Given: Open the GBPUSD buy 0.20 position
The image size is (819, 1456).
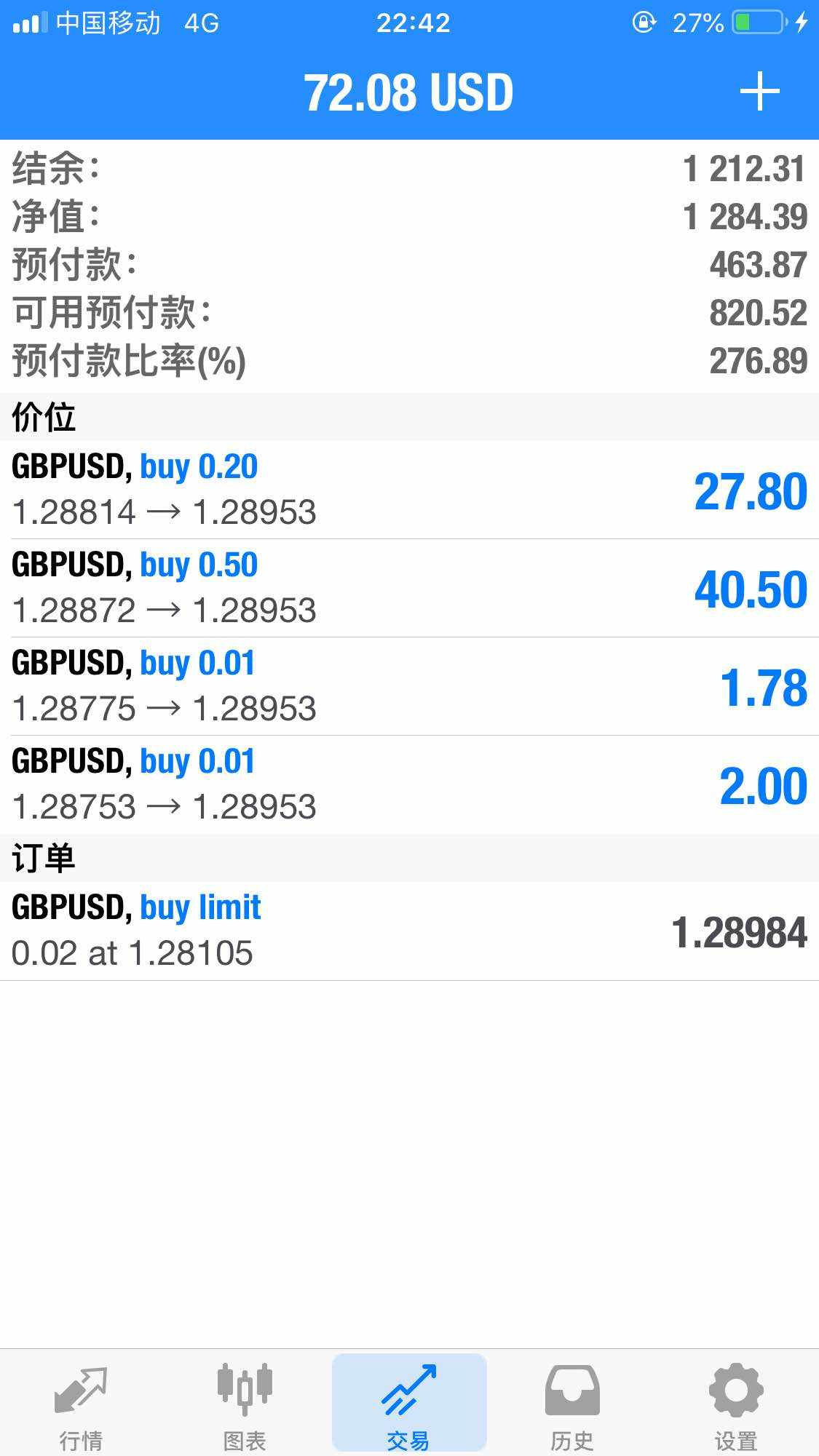Looking at the screenshot, I should pos(409,490).
